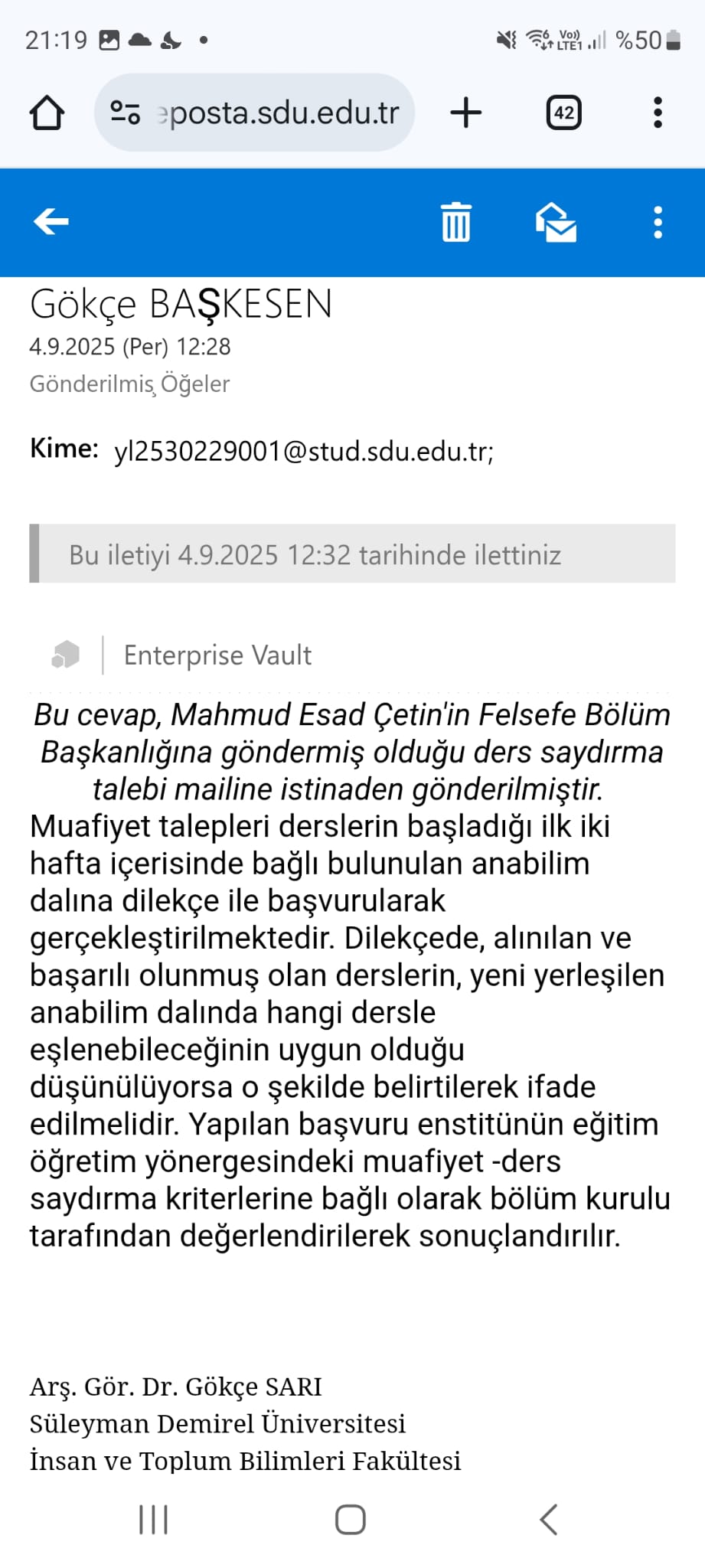Image resolution: width=705 pixels, height=1568 pixels.
Task: Open the email's three-dot options menu
Action: click(x=658, y=222)
